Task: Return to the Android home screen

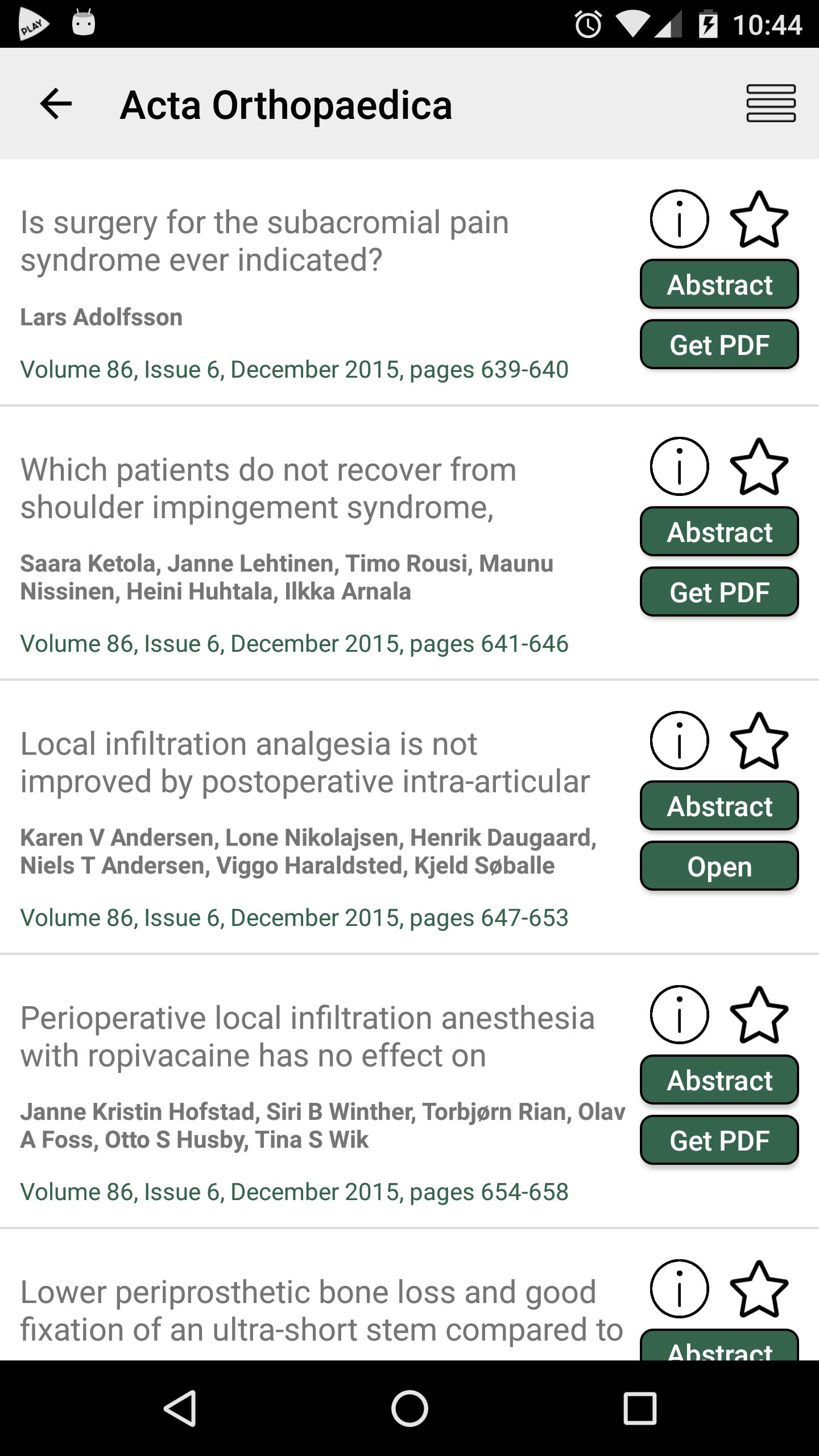Action: [409, 1408]
